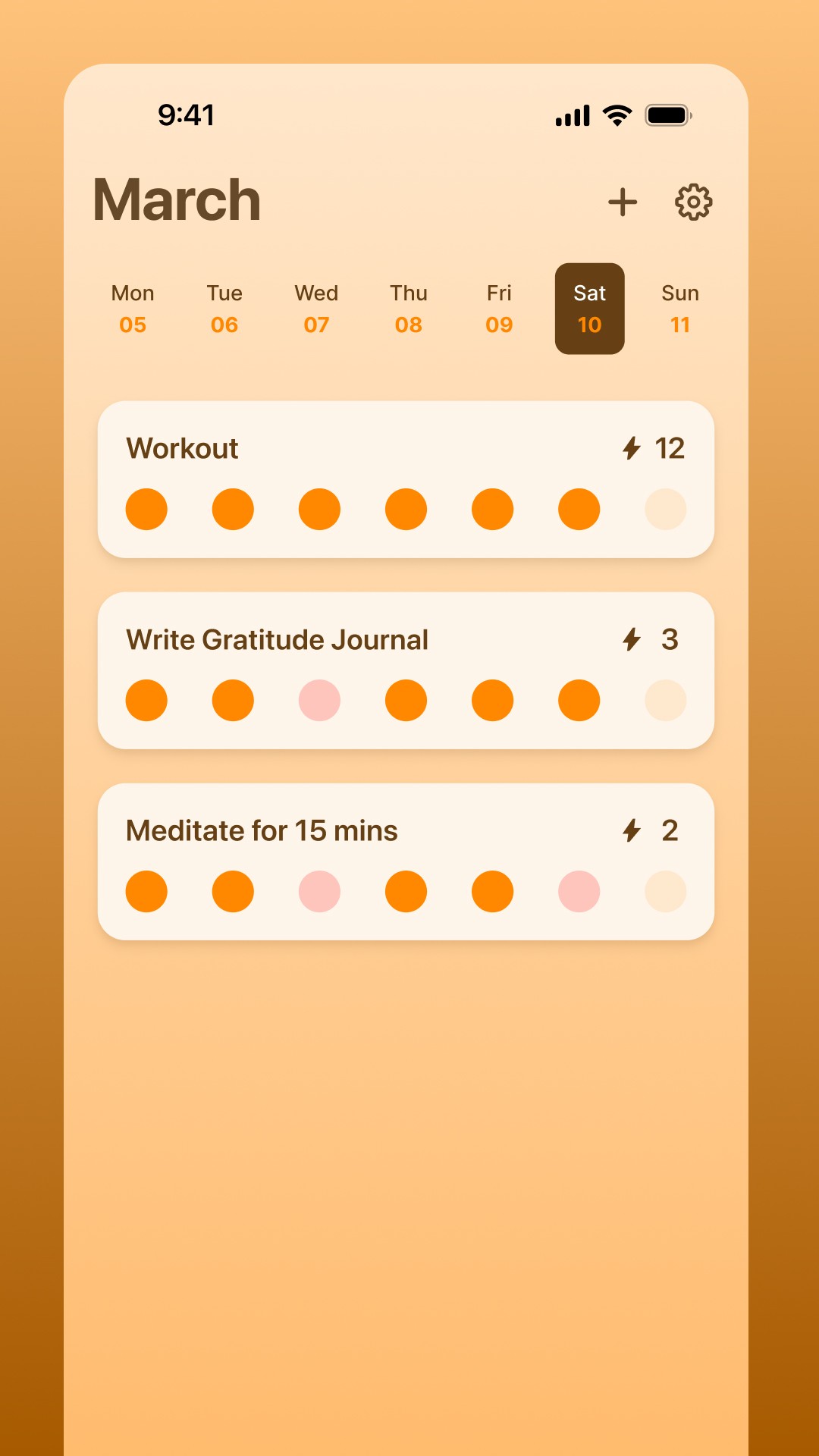Tap the highlighted Sat 10 date
Viewport: 819px width, 1456px height.
(x=590, y=309)
